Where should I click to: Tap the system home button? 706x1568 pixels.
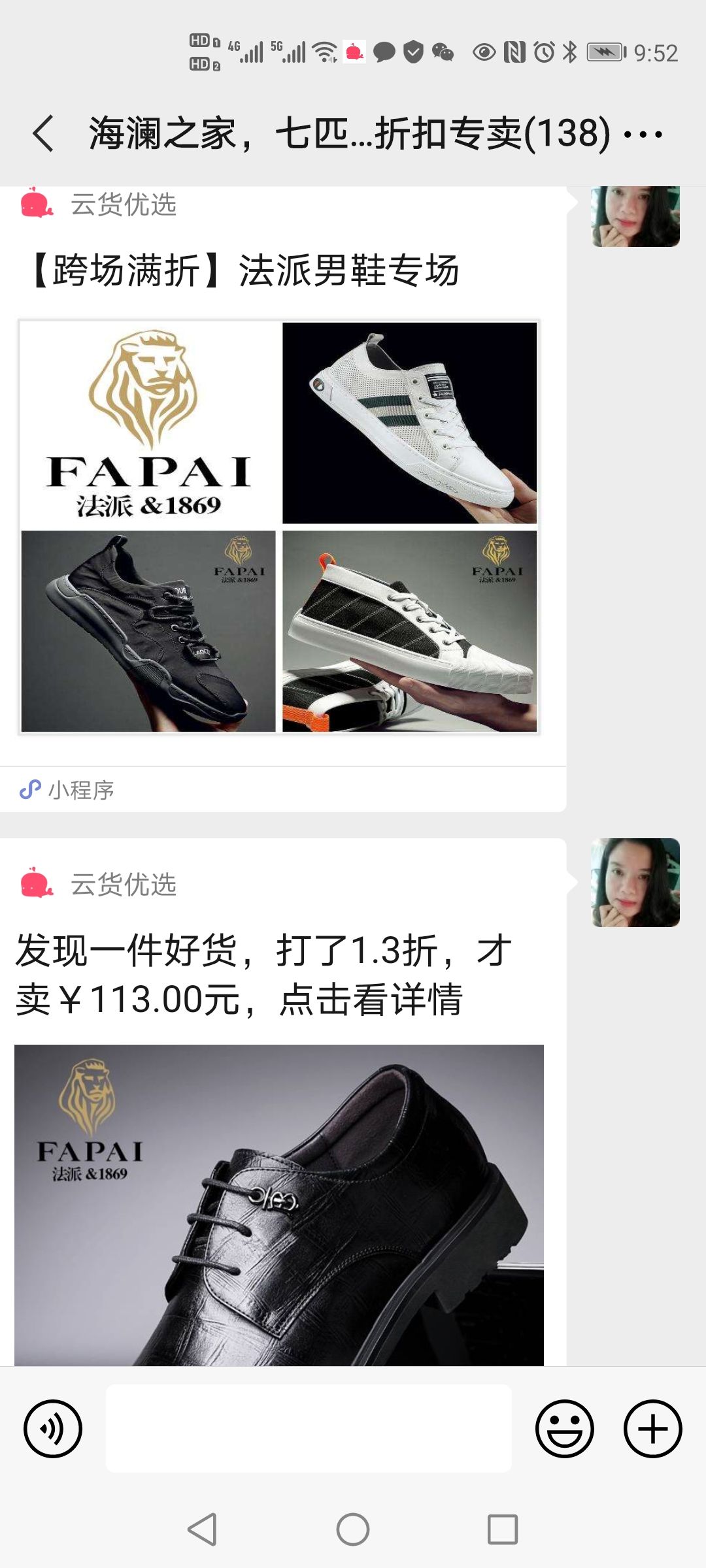tap(353, 1529)
